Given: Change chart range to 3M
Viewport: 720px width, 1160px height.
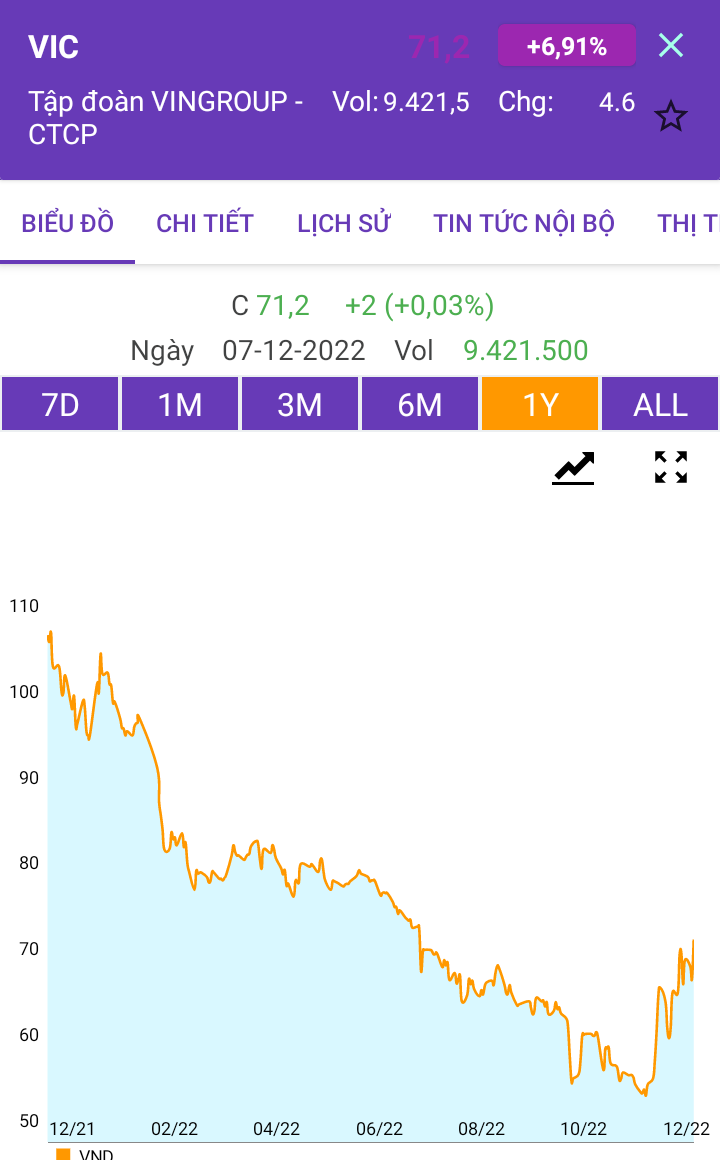Looking at the screenshot, I should point(300,404).
